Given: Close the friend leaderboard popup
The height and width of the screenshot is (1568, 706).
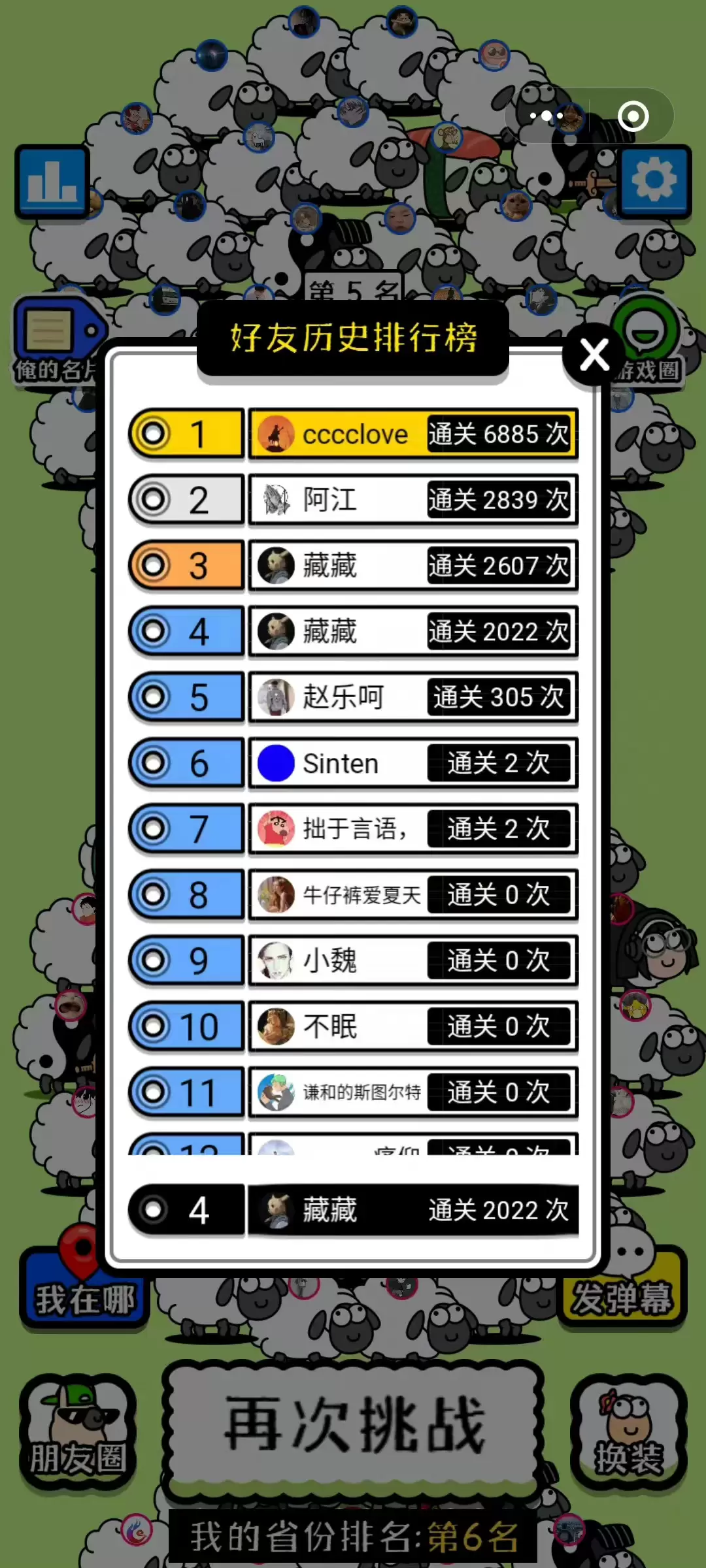Looking at the screenshot, I should click(594, 356).
